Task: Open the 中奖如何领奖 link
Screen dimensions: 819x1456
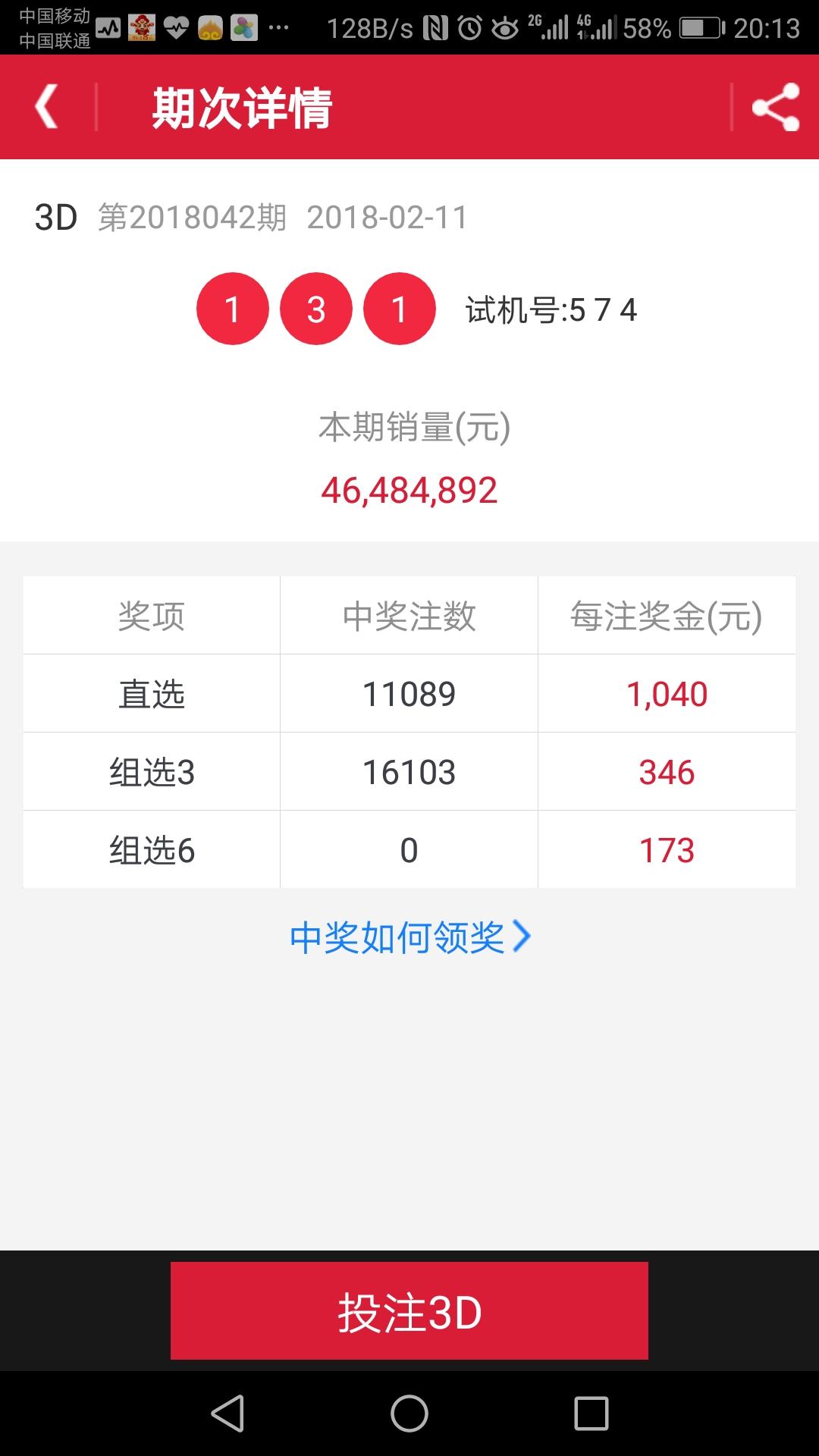Action: (409, 937)
